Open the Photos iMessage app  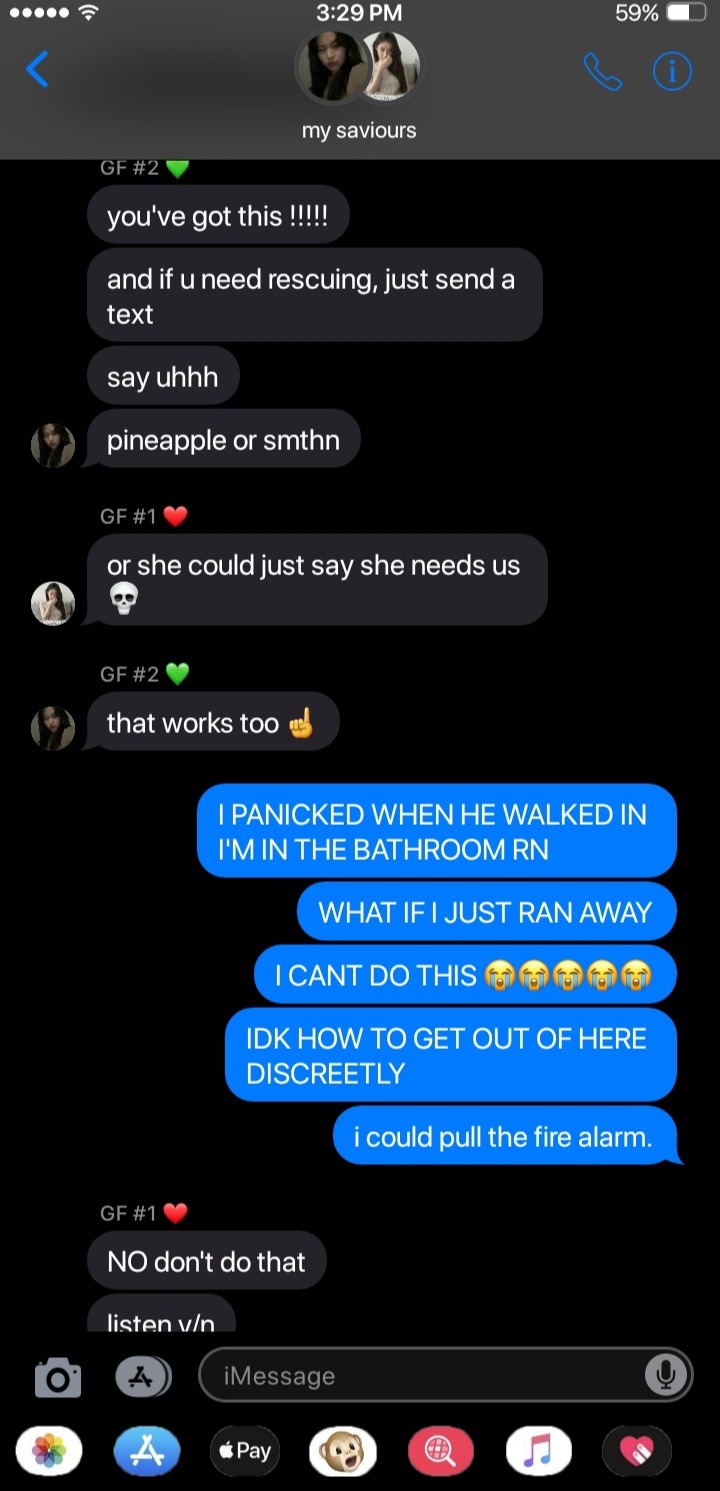point(49,1451)
